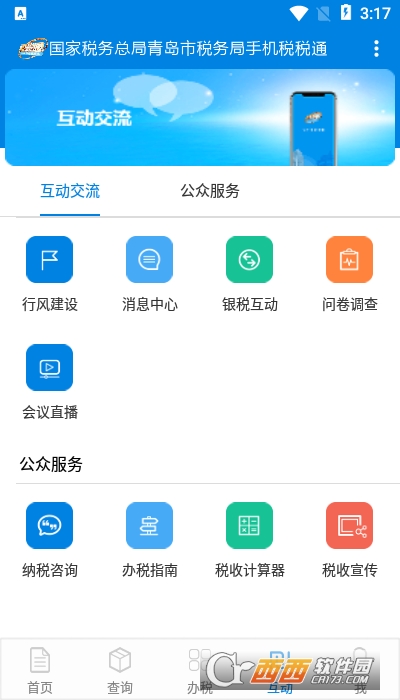This screenshot has width=400, height=700.
Task: Launch the 税收计算器 calculator
Action: (250, 540)
